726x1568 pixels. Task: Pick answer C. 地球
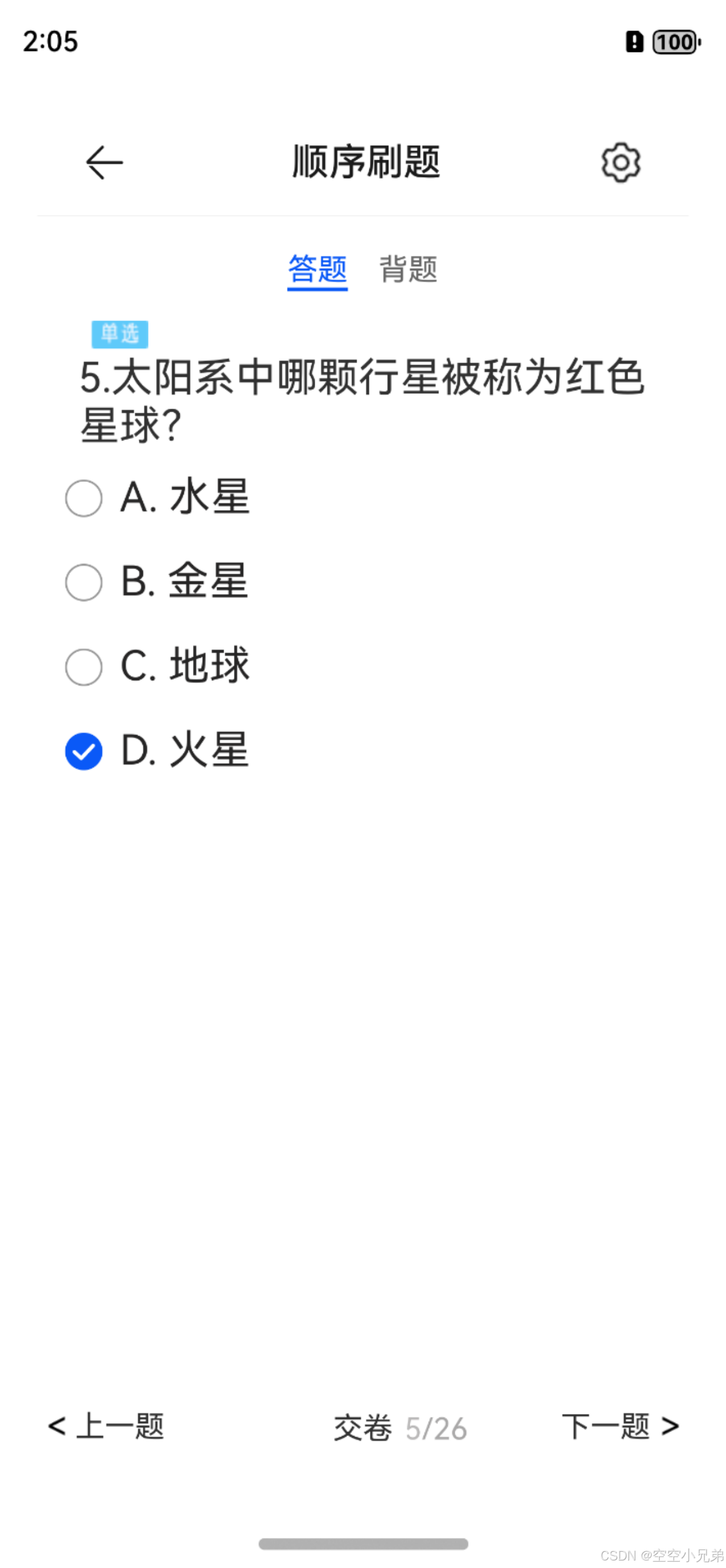[158, 666]
